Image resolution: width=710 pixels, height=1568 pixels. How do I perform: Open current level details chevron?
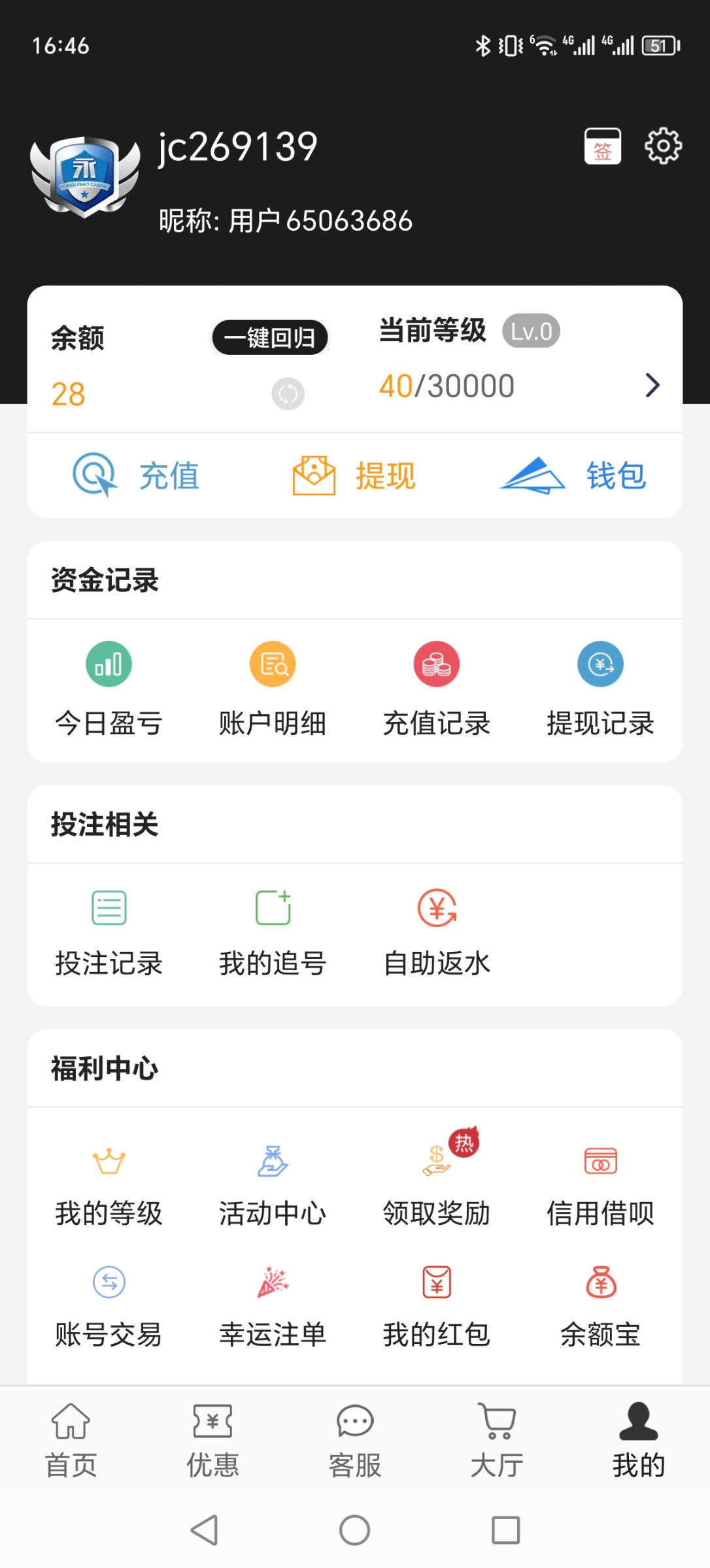(652, 385)
